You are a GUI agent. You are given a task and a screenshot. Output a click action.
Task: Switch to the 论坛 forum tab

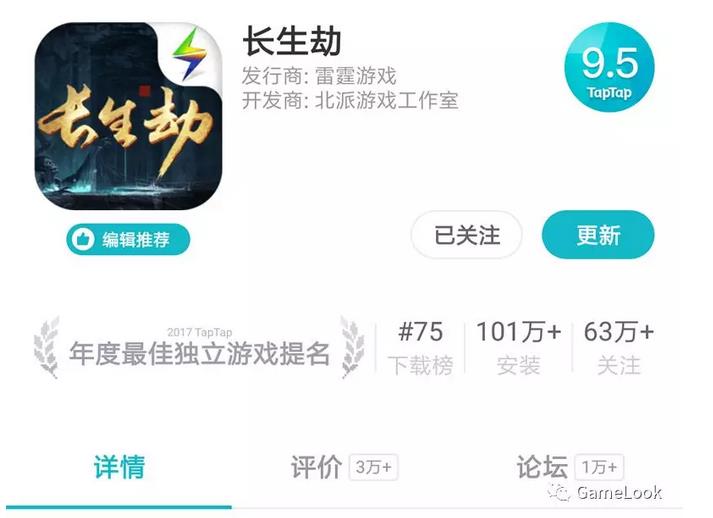click(568, 466)
